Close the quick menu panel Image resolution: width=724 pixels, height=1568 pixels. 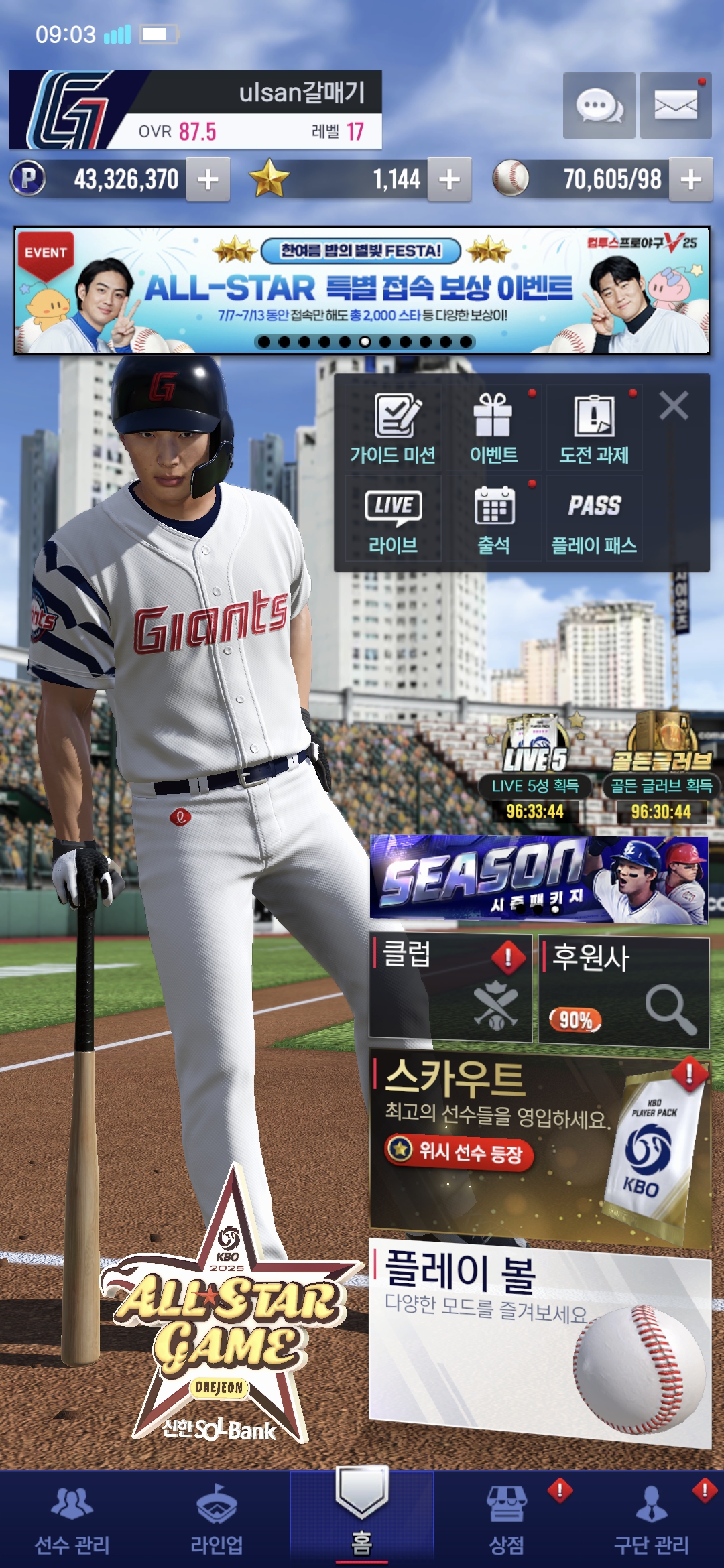[x=674, y=405]
